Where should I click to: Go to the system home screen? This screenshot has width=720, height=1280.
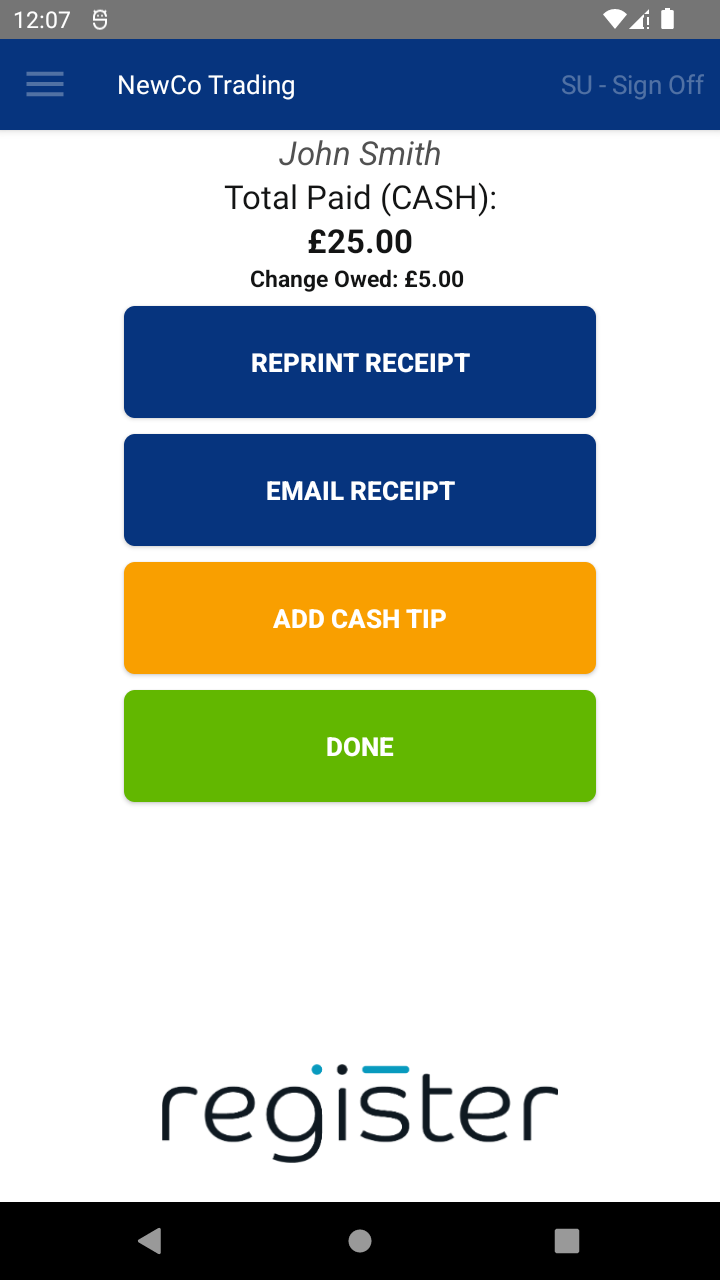[360, 1241]
